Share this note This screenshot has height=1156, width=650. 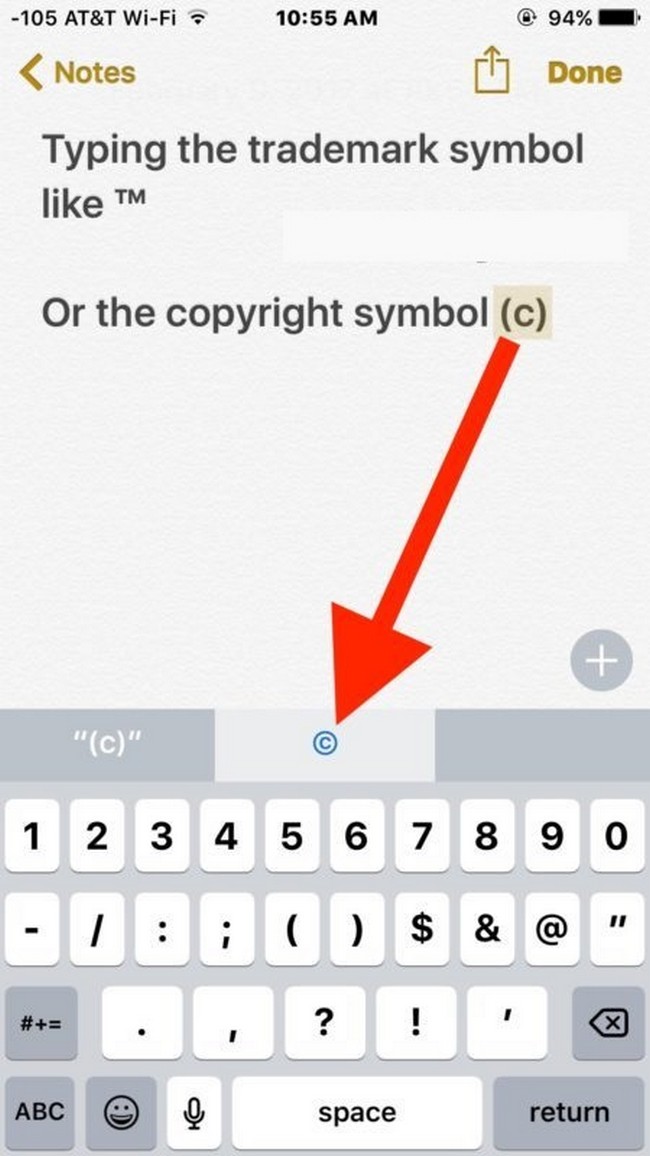click(x=491, y=73)
